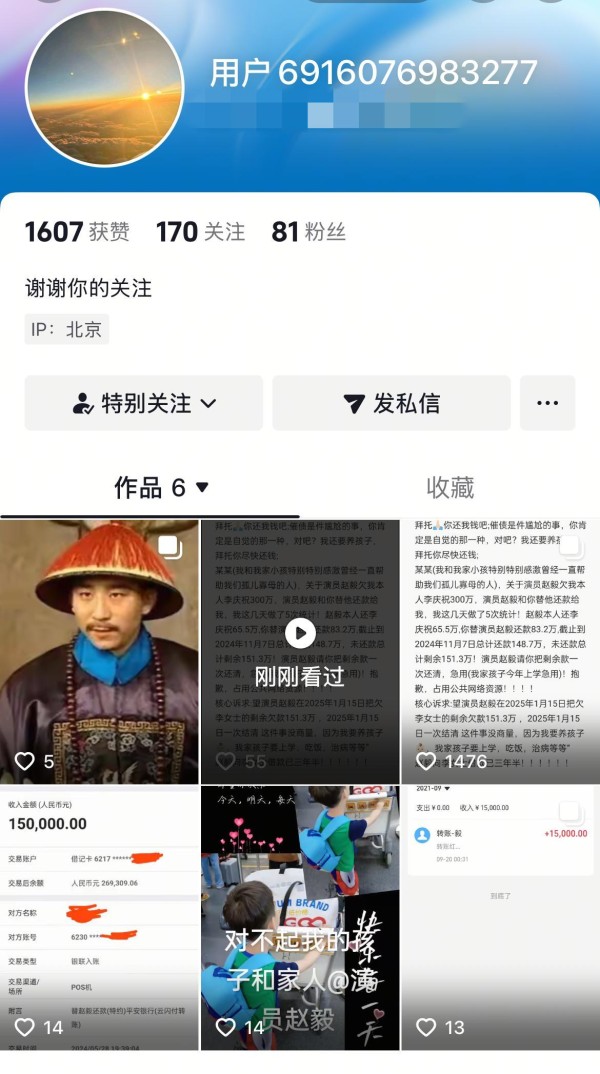Open the three-dots more options button
600x1074 pixels.
[x=547, y=403]
